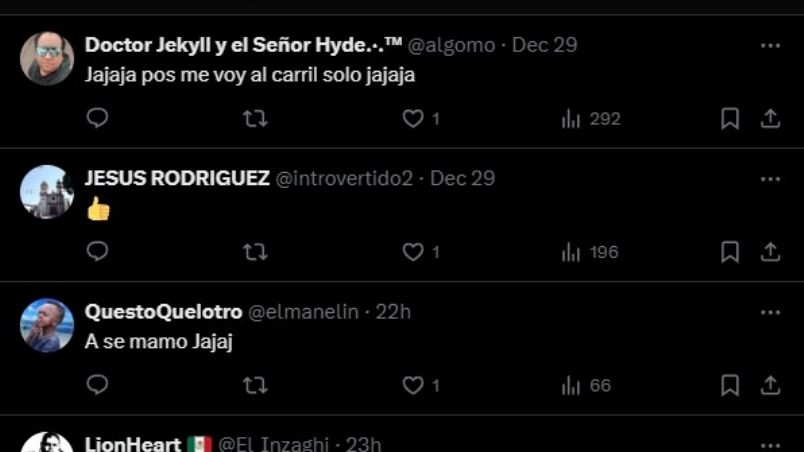Like Doctor Jekyll's tweet
Image resolution: width=804 pixels, height=452 pixels.
(413, 118)
